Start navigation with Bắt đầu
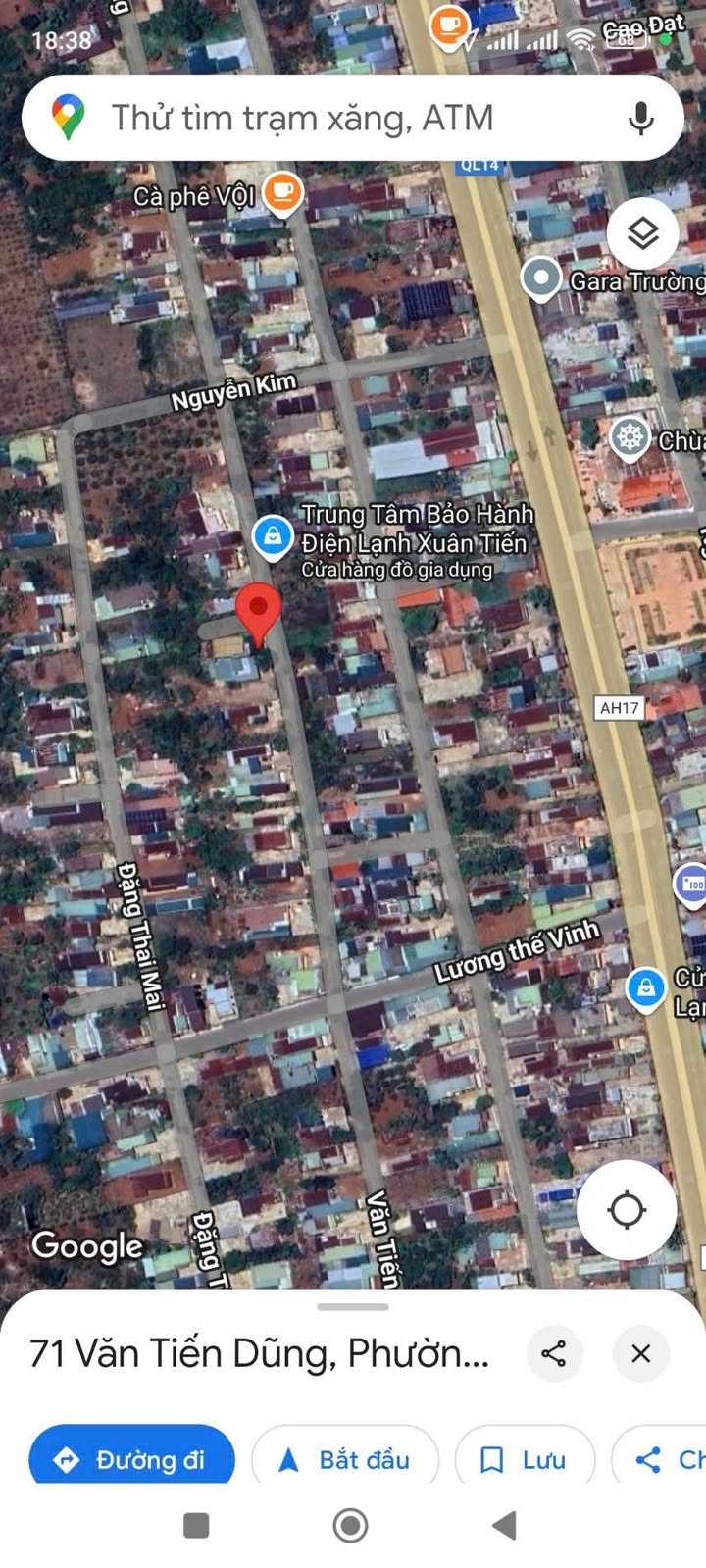 tap(345, 1459)
